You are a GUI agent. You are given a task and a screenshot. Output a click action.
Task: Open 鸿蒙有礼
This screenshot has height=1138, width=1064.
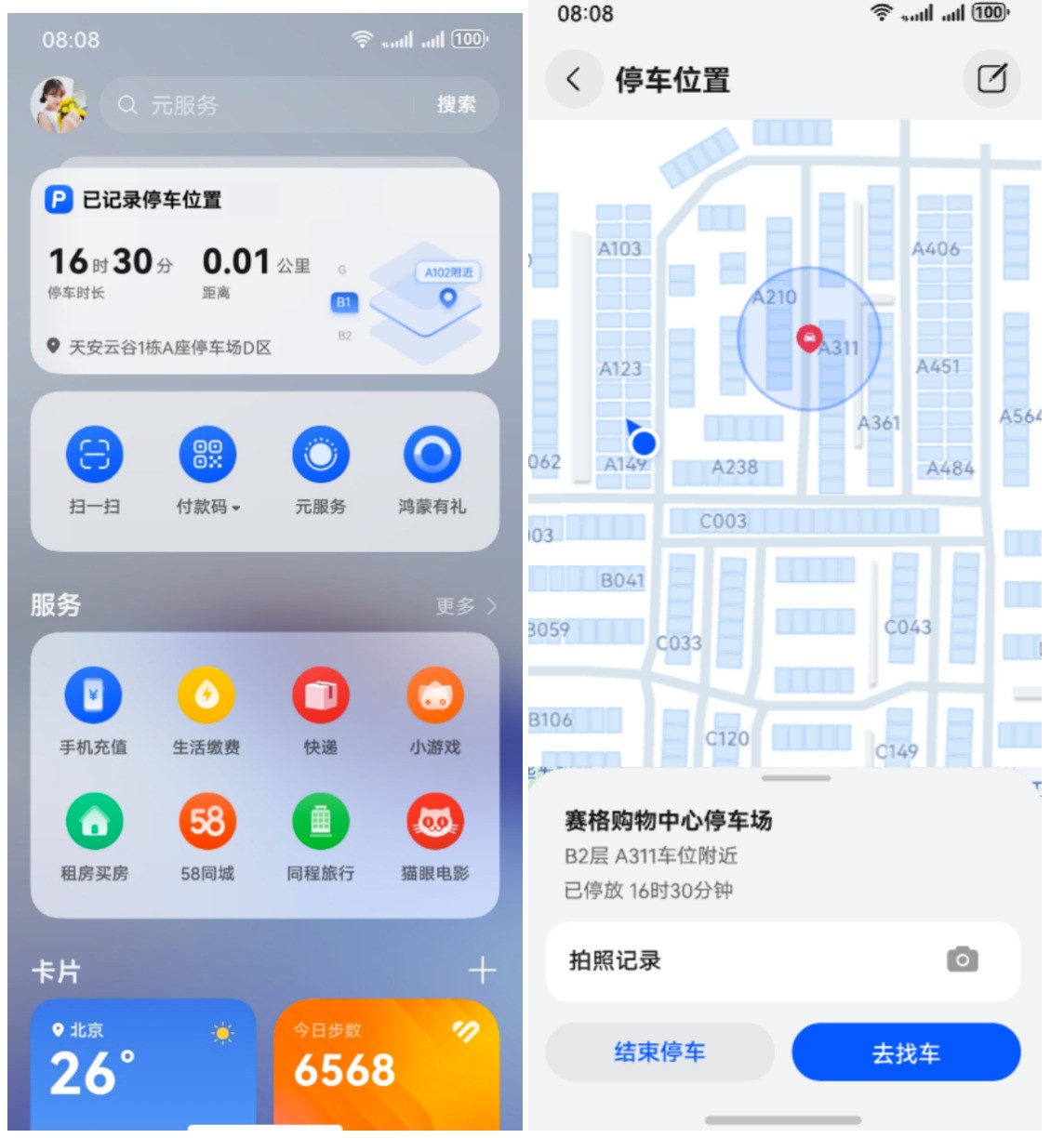point(432,456)
